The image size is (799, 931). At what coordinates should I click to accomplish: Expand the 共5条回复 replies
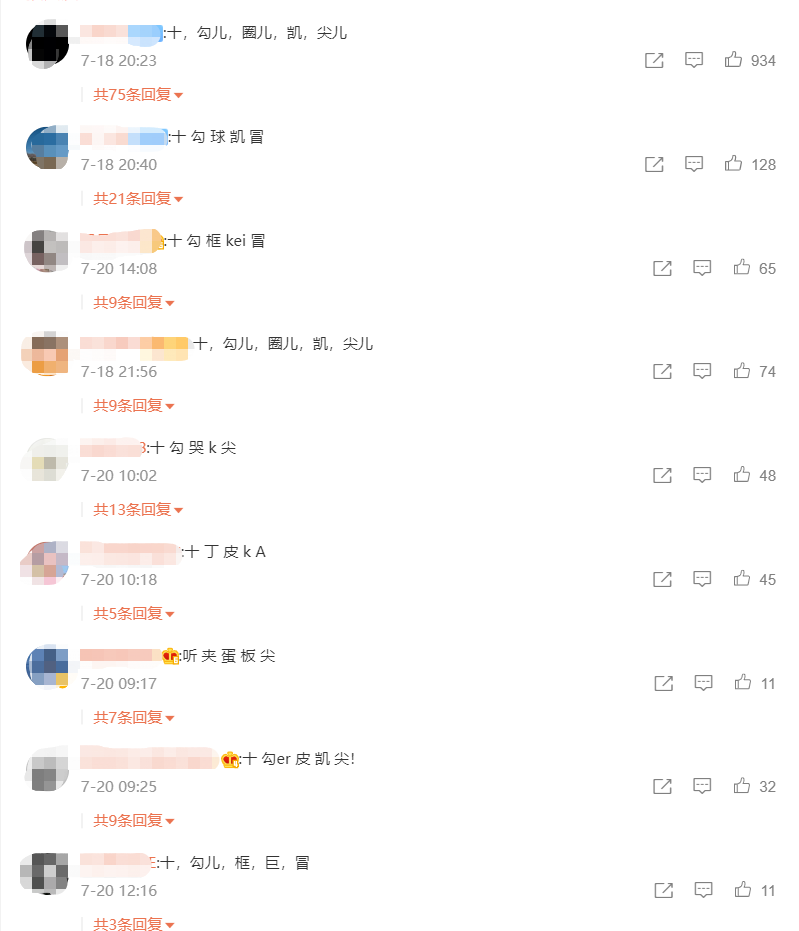tap(134, 614)
